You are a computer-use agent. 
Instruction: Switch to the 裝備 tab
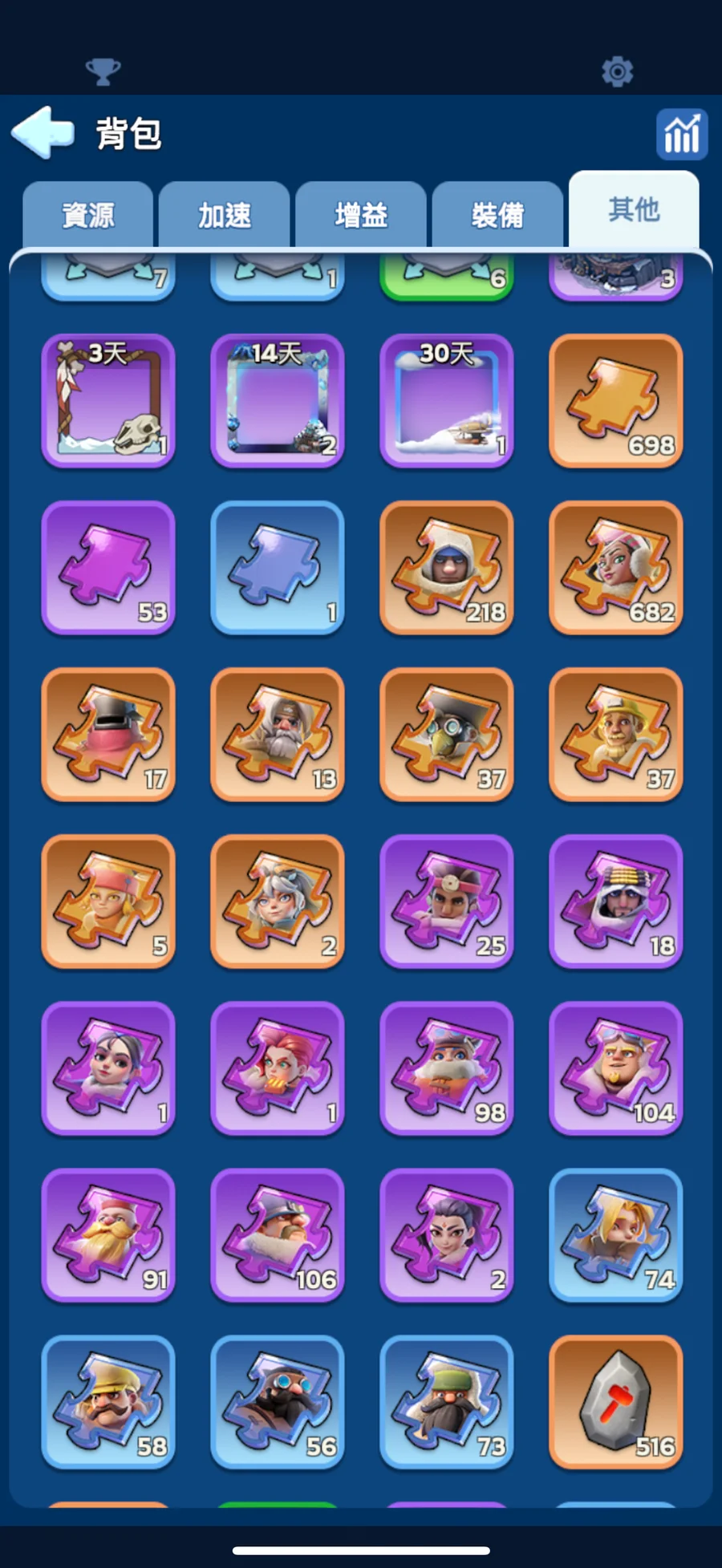pyautogui.click(x=497, y=215)
